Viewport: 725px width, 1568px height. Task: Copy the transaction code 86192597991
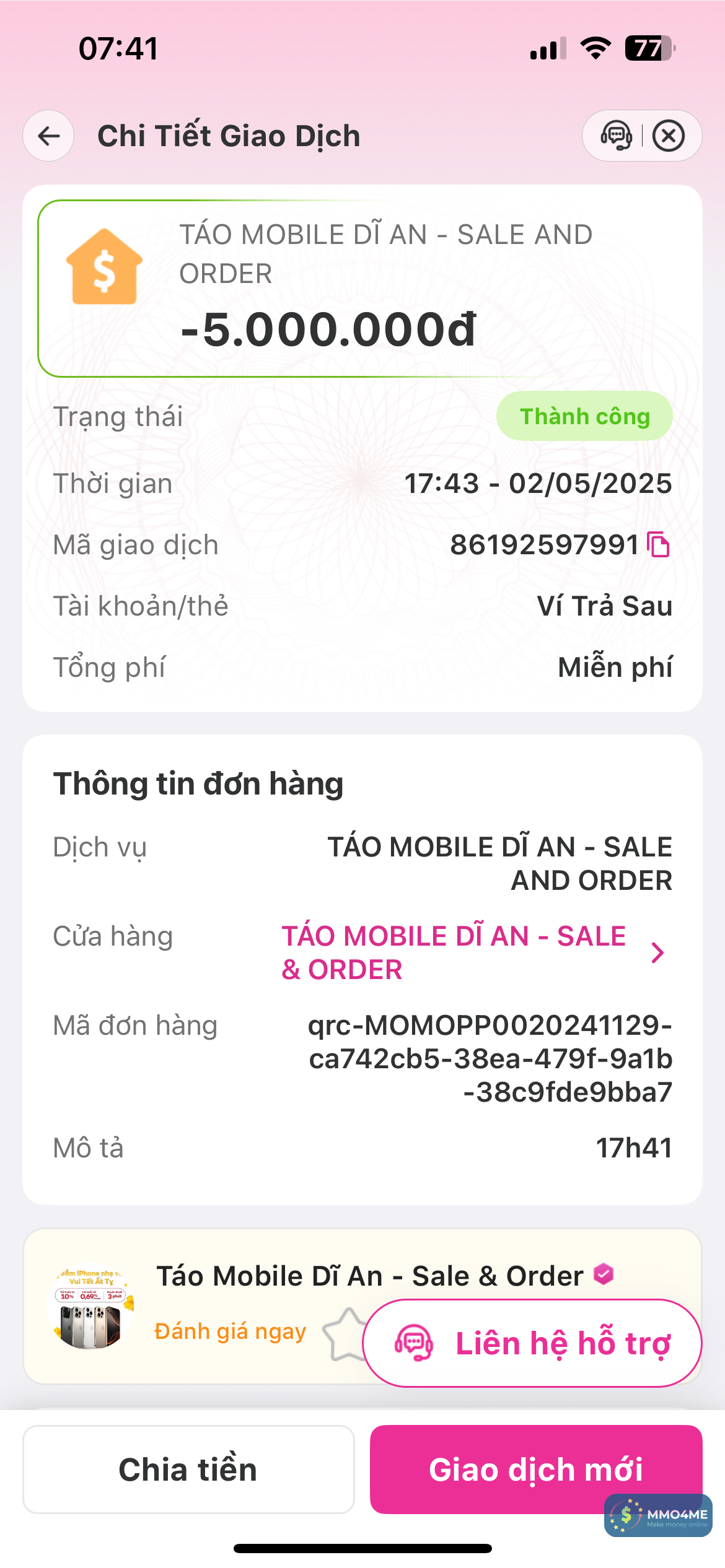click(659, 545)
